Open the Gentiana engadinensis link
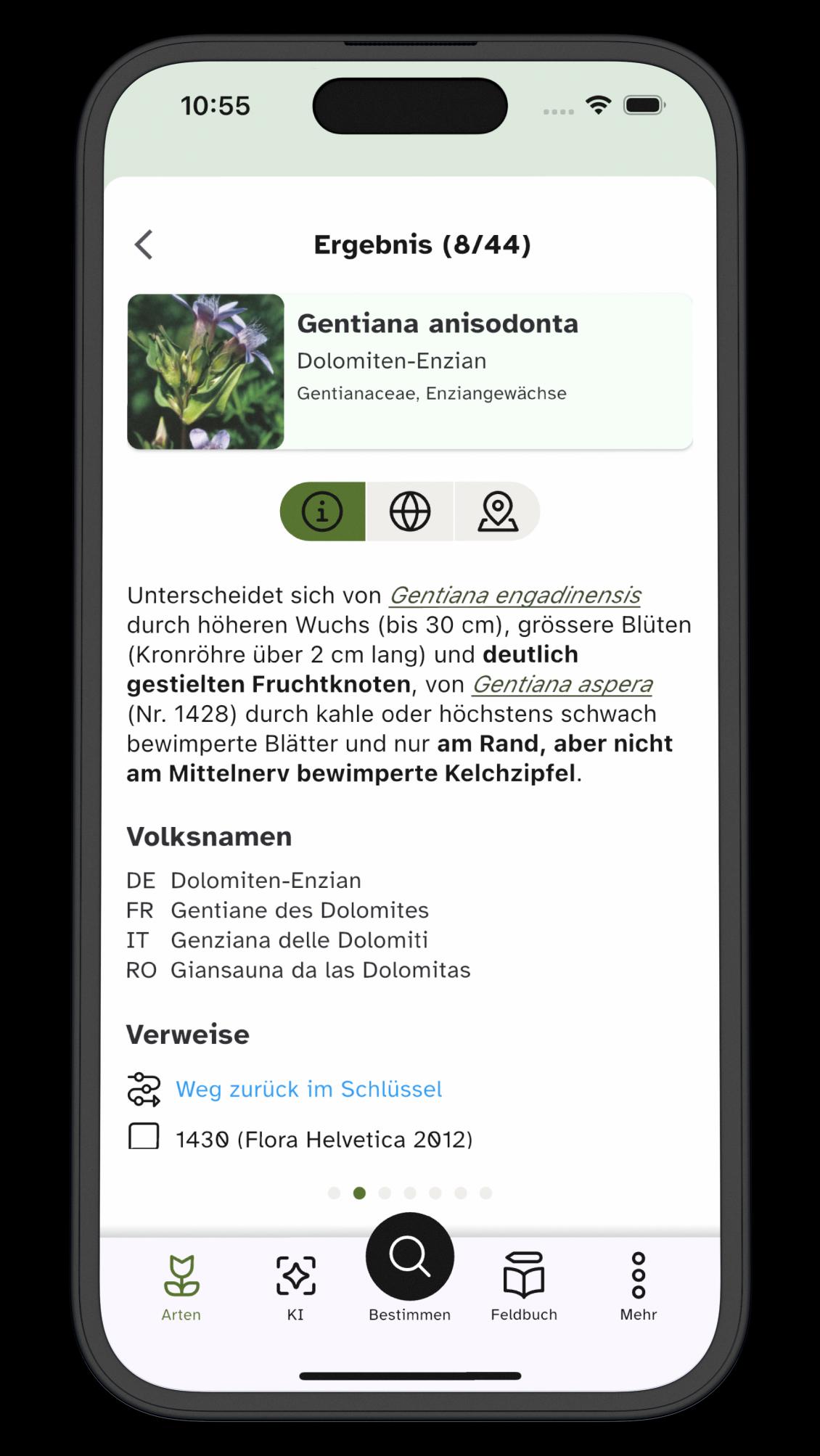Viewport: 820px width, 1456px height. pyautogui.click(x=514, y=596)
